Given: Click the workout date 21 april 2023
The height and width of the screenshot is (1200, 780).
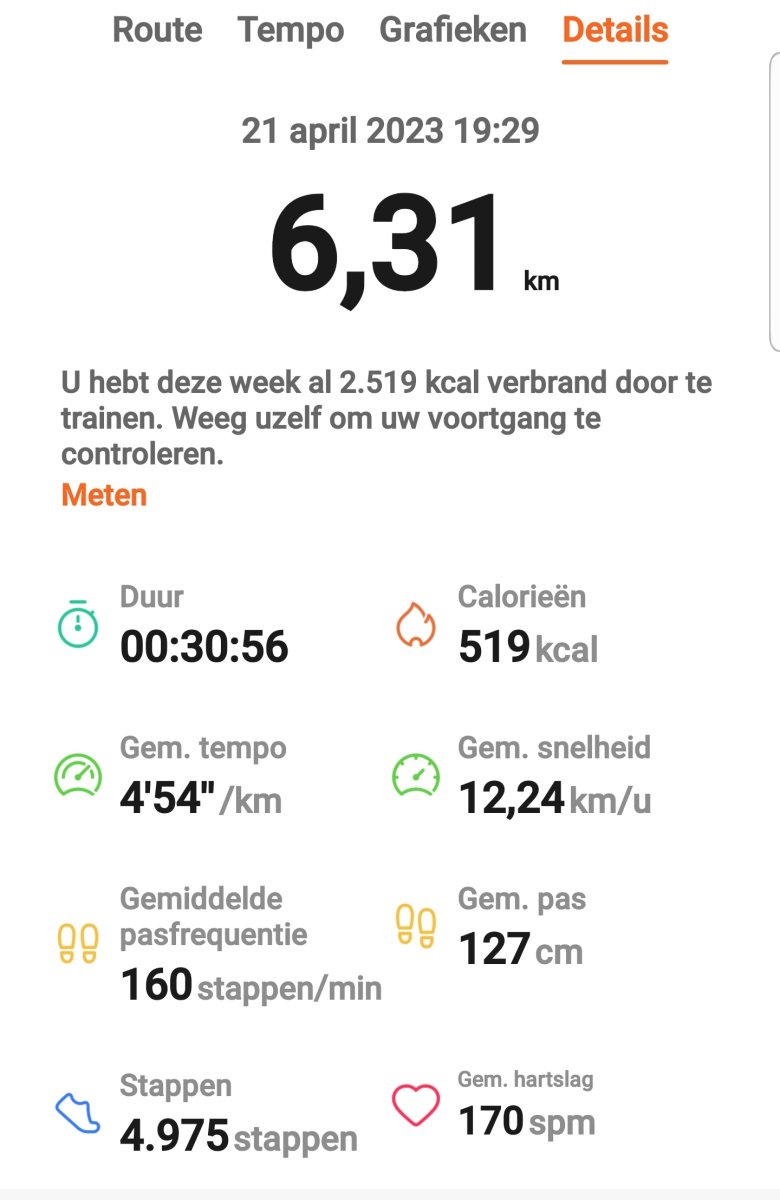Looking at the screenshot, I should 390,130.
